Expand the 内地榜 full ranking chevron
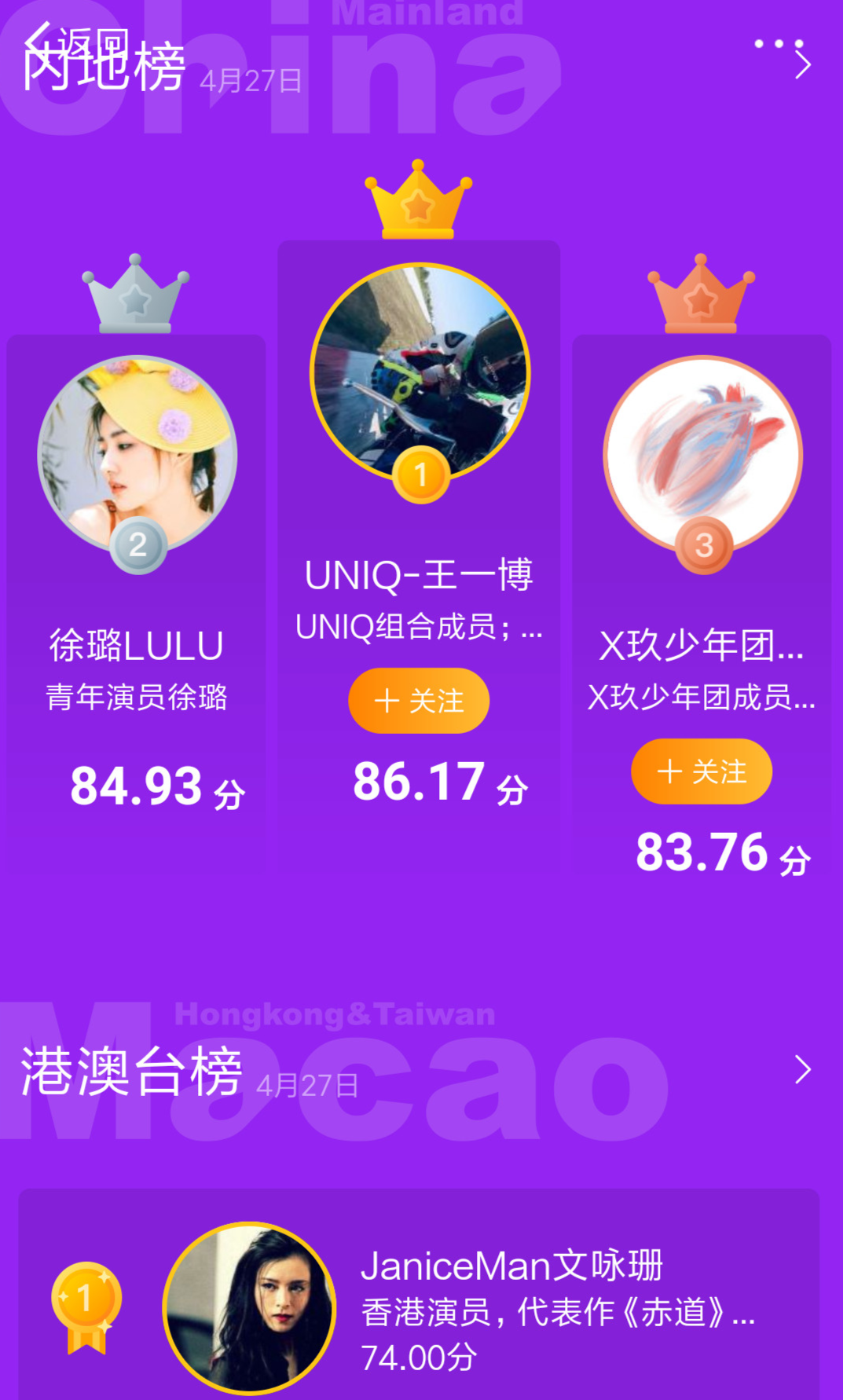The height and width of the screenshot is (1400, 843). [x=802, y=66]
